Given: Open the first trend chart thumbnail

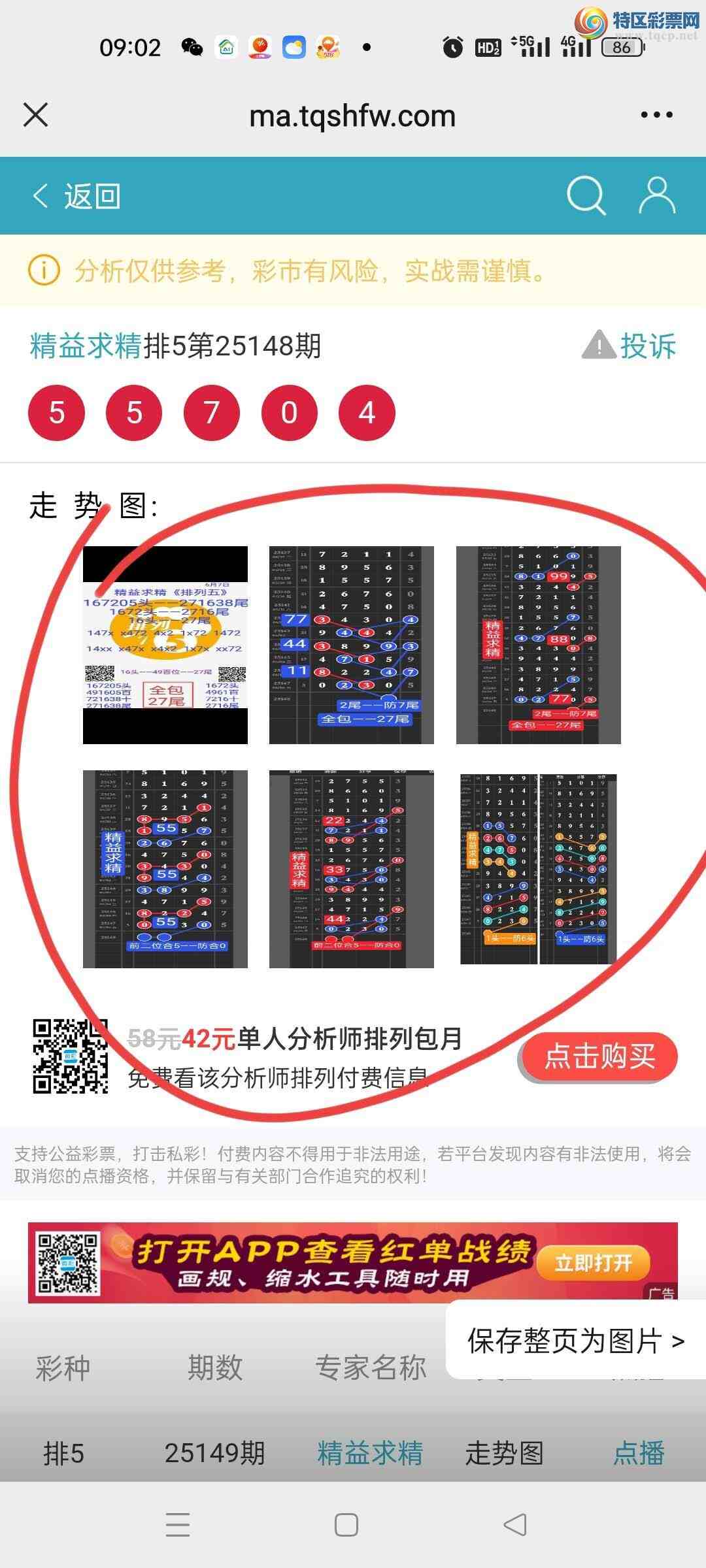Looking at the screenshot, I should 165,647.
